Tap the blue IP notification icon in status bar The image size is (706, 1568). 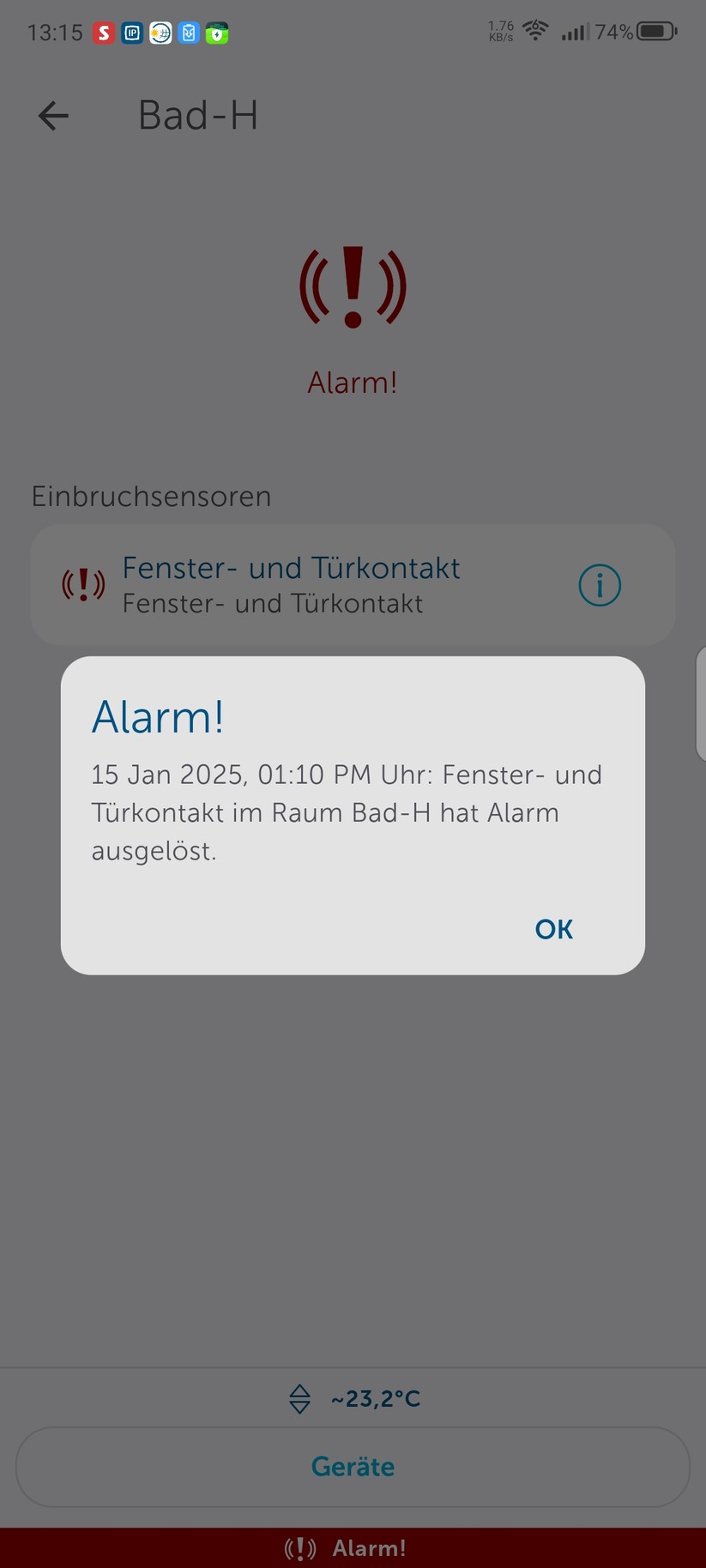[131, 33]
